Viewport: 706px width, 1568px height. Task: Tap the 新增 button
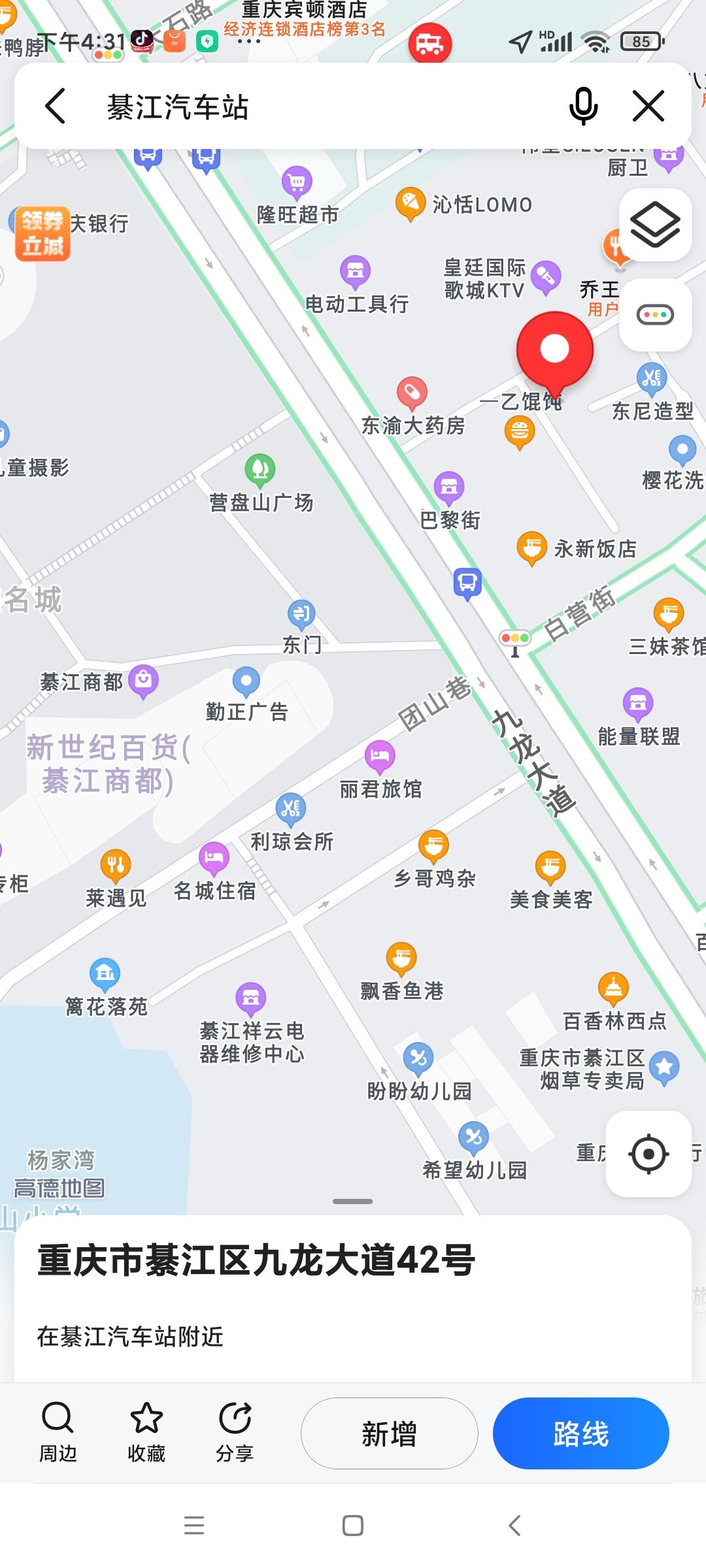click(389, 1433)
